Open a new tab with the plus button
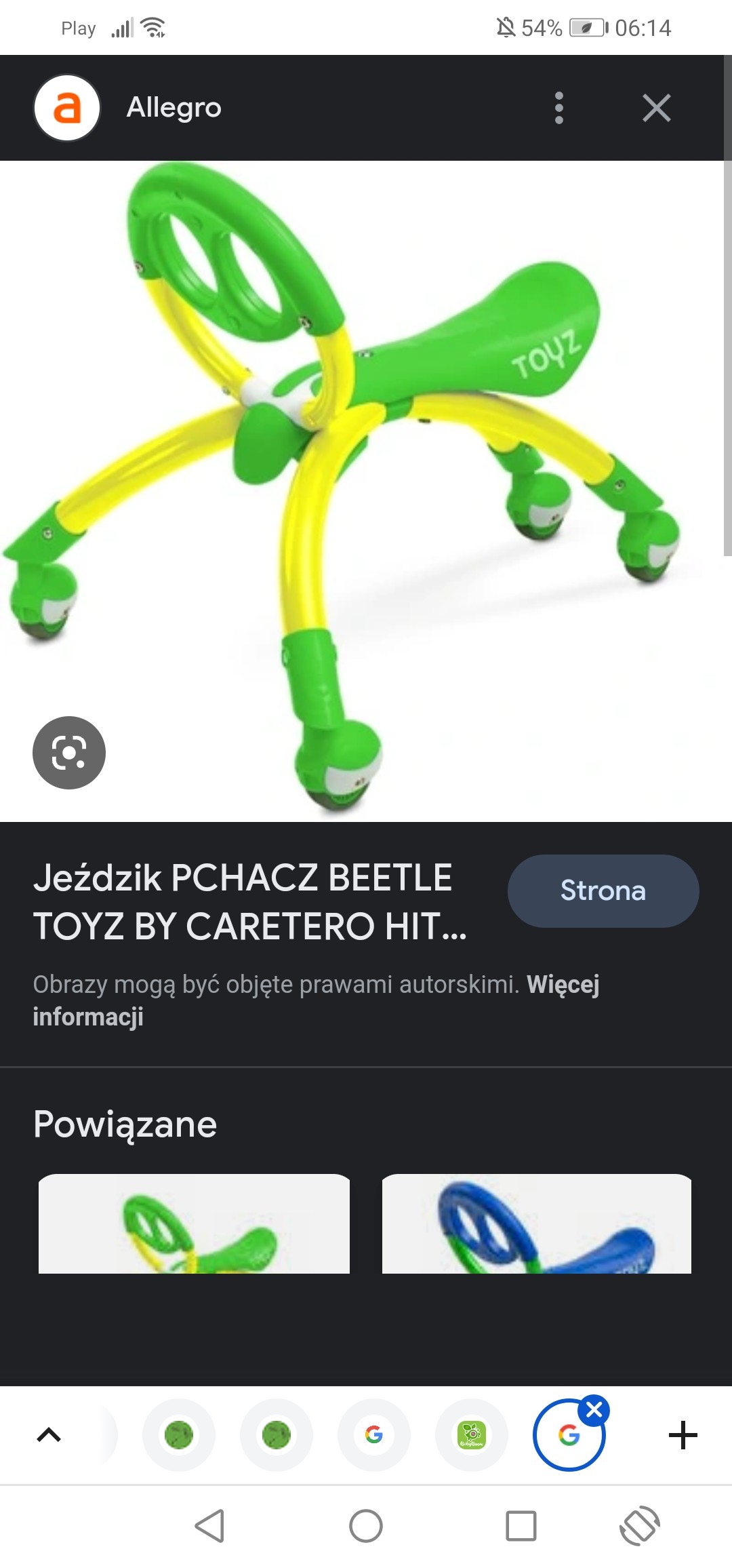The width and height of the screenshot is (732, 1568). point(683,1434)
